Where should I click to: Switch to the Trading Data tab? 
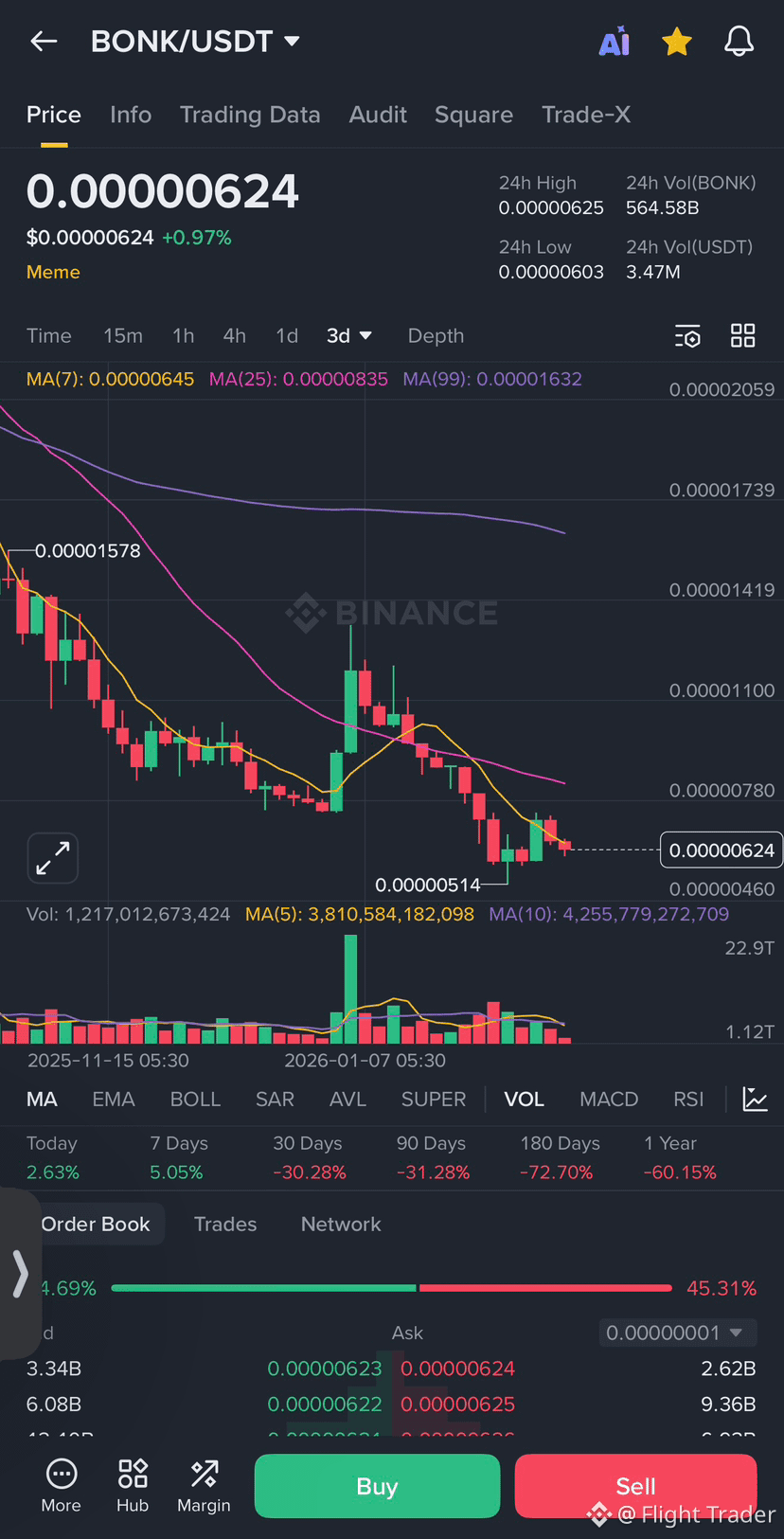(250, 115)
